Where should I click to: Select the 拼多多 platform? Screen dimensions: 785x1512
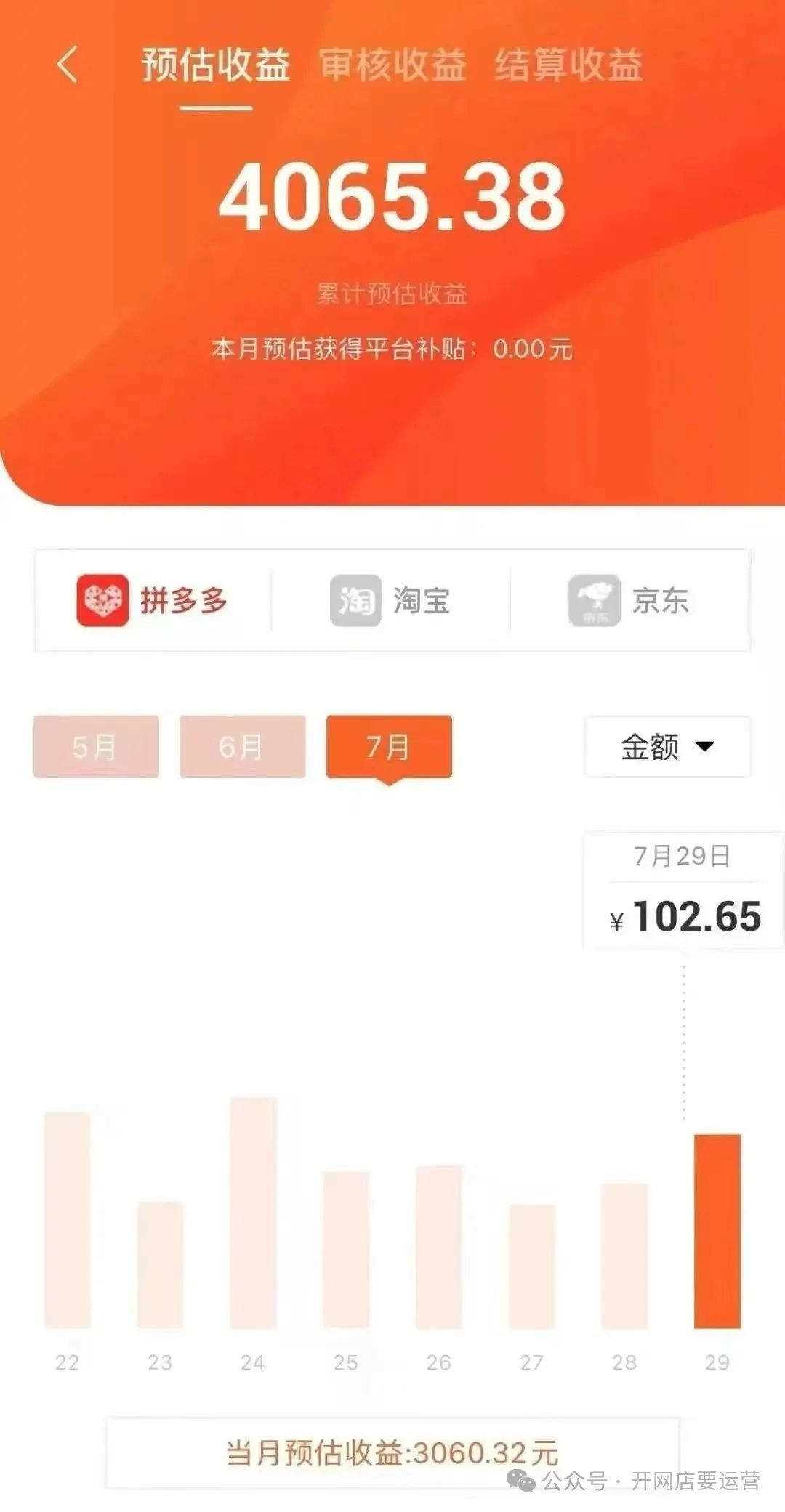[x=153, y=600]
